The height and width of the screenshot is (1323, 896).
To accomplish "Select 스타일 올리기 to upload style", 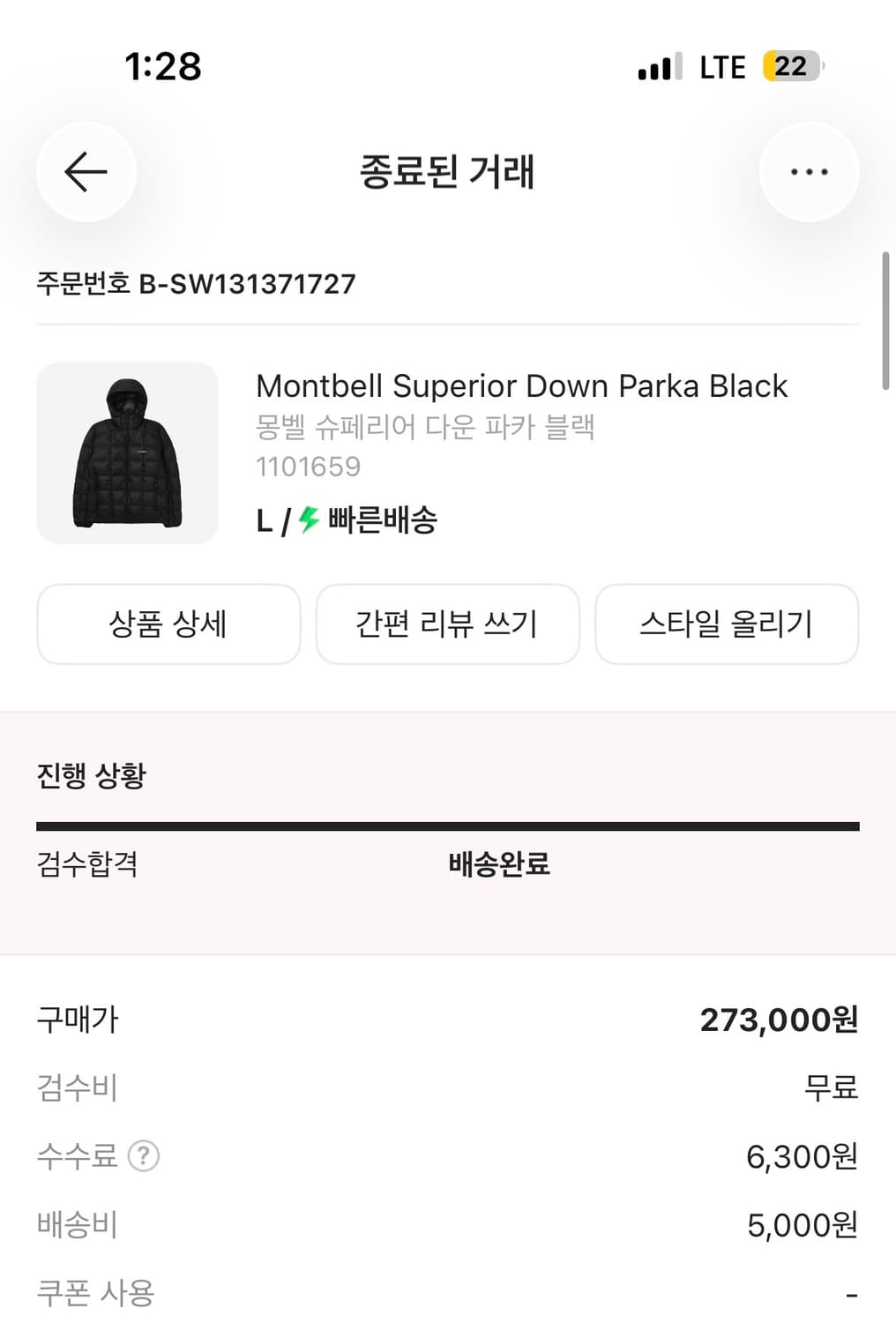I will [727, 624].
